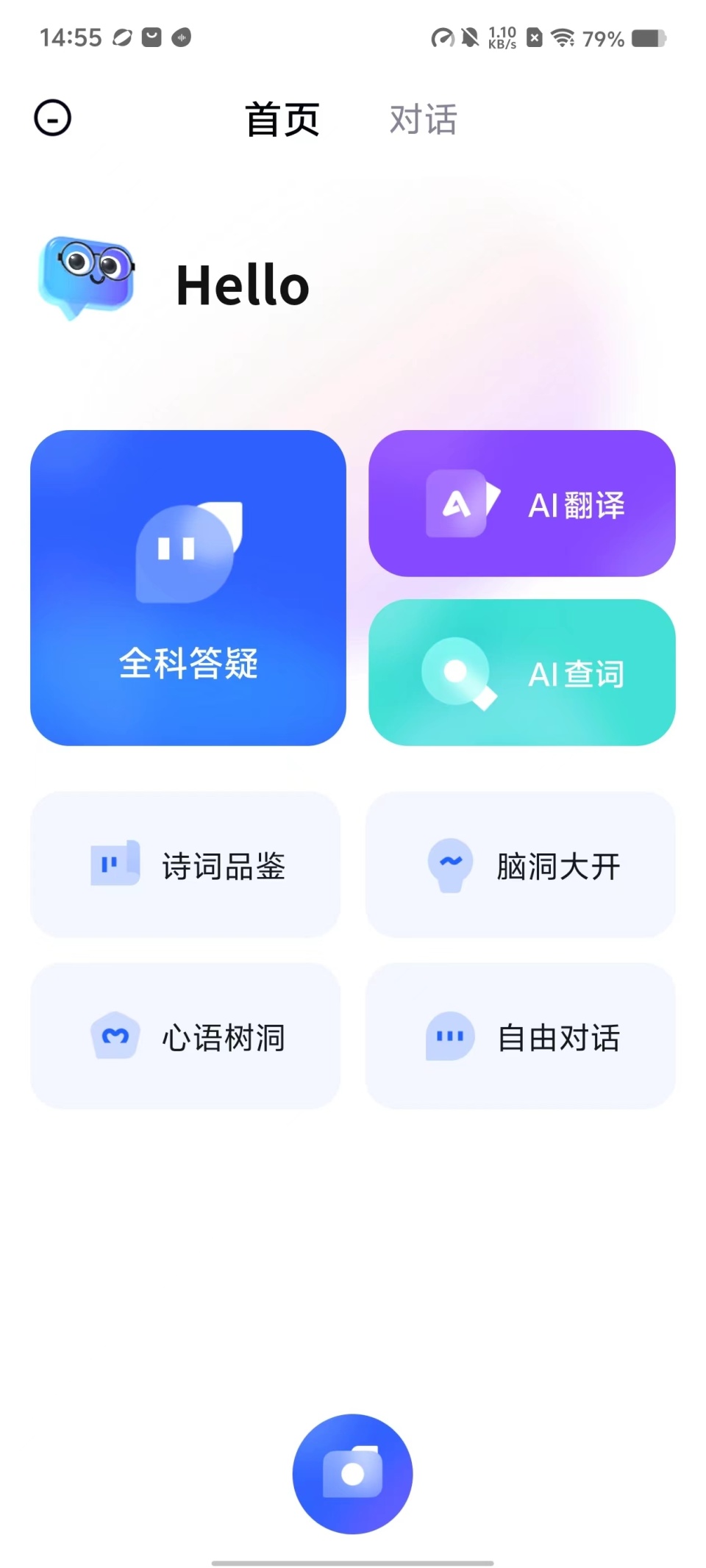
Task: Open the camera capture button at bottom
Action: pos(352,1474)
